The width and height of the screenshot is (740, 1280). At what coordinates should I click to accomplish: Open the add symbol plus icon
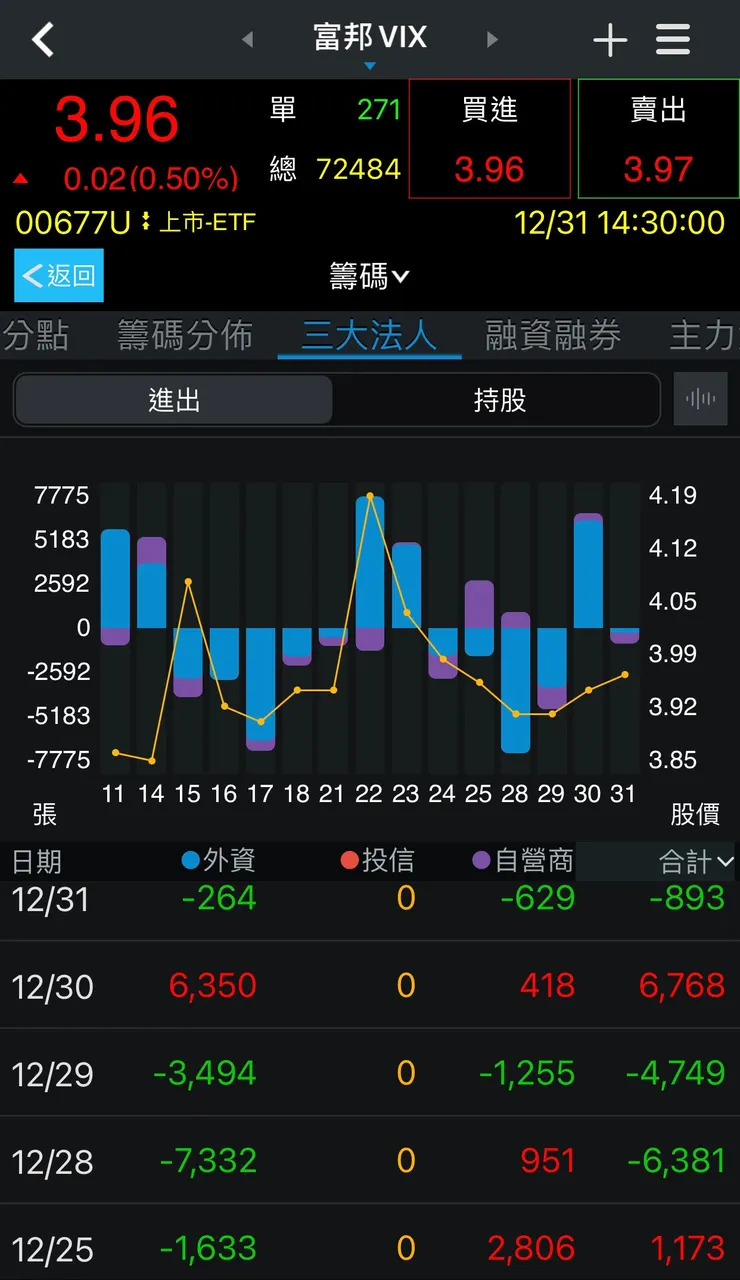[610, 40]
